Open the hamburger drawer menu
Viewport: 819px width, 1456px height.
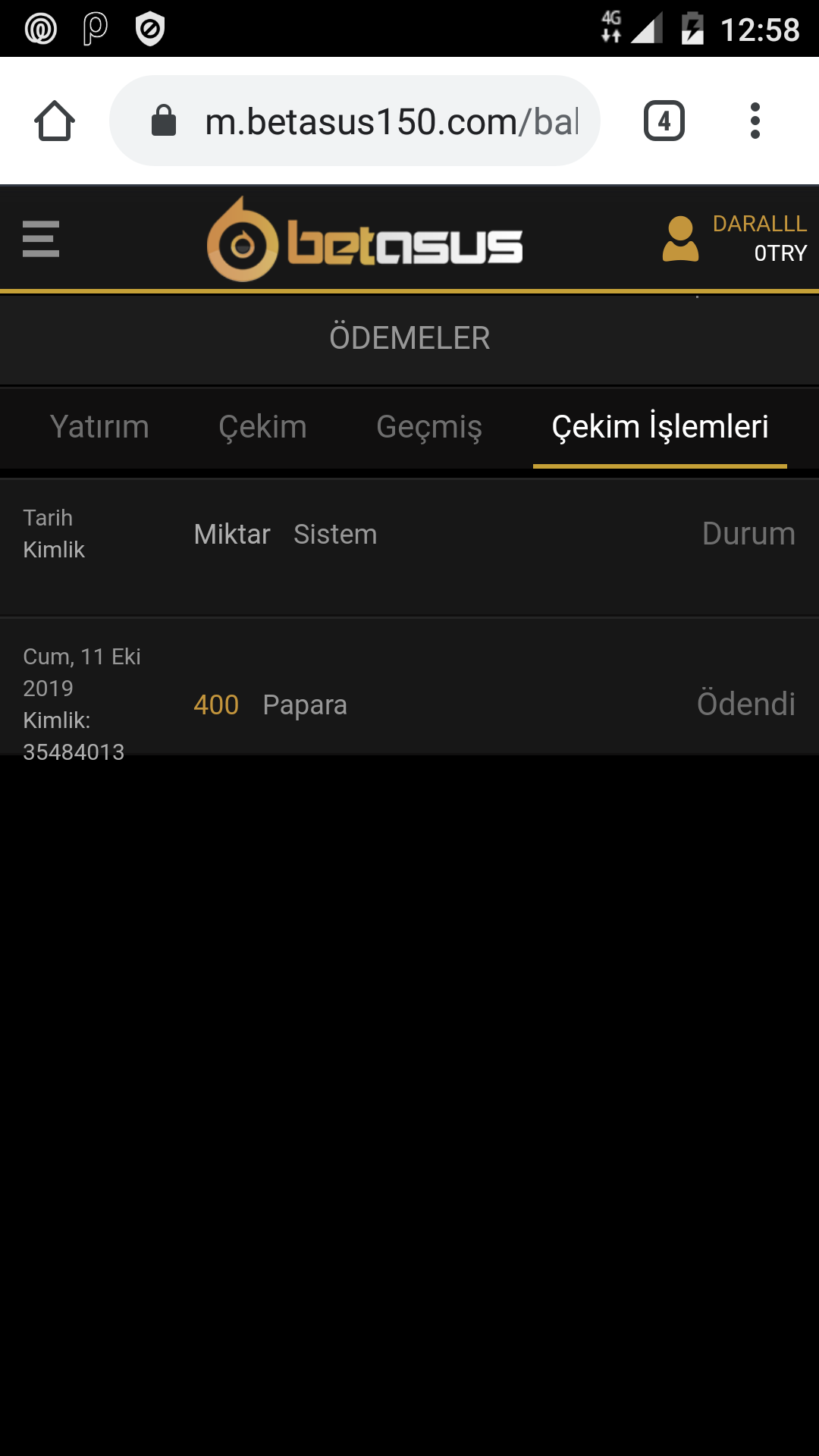coord(41,239)
